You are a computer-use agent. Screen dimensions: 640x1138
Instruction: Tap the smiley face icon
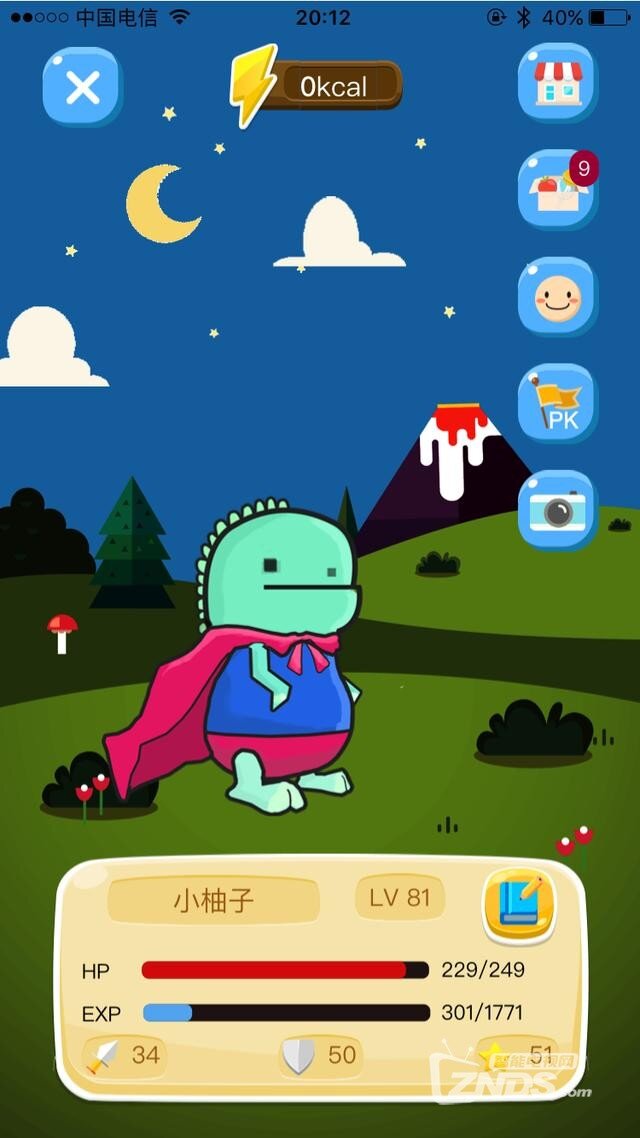point(557,297)
